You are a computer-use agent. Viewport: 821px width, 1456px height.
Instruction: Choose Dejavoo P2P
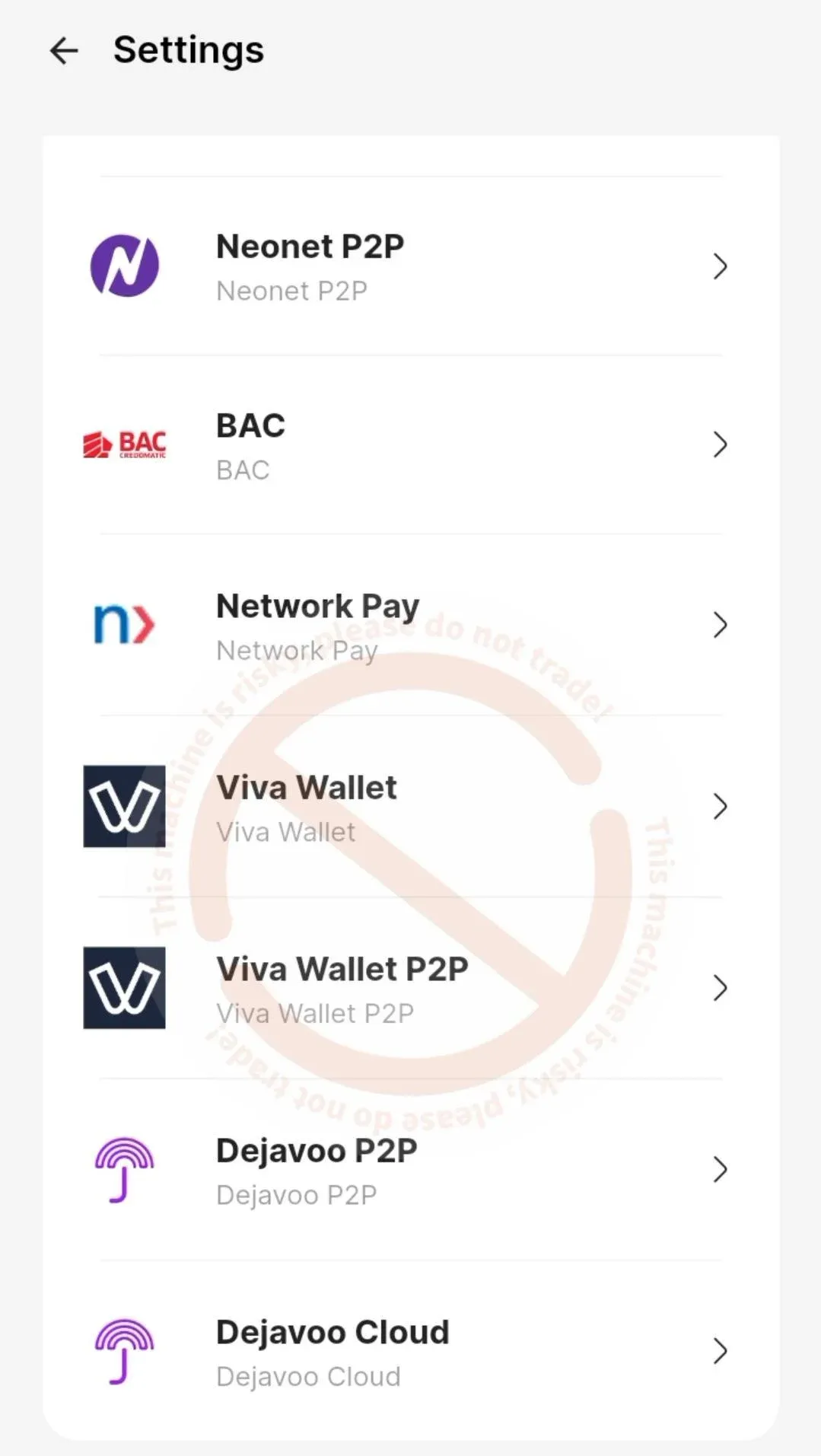click(x=411, y=1170)
